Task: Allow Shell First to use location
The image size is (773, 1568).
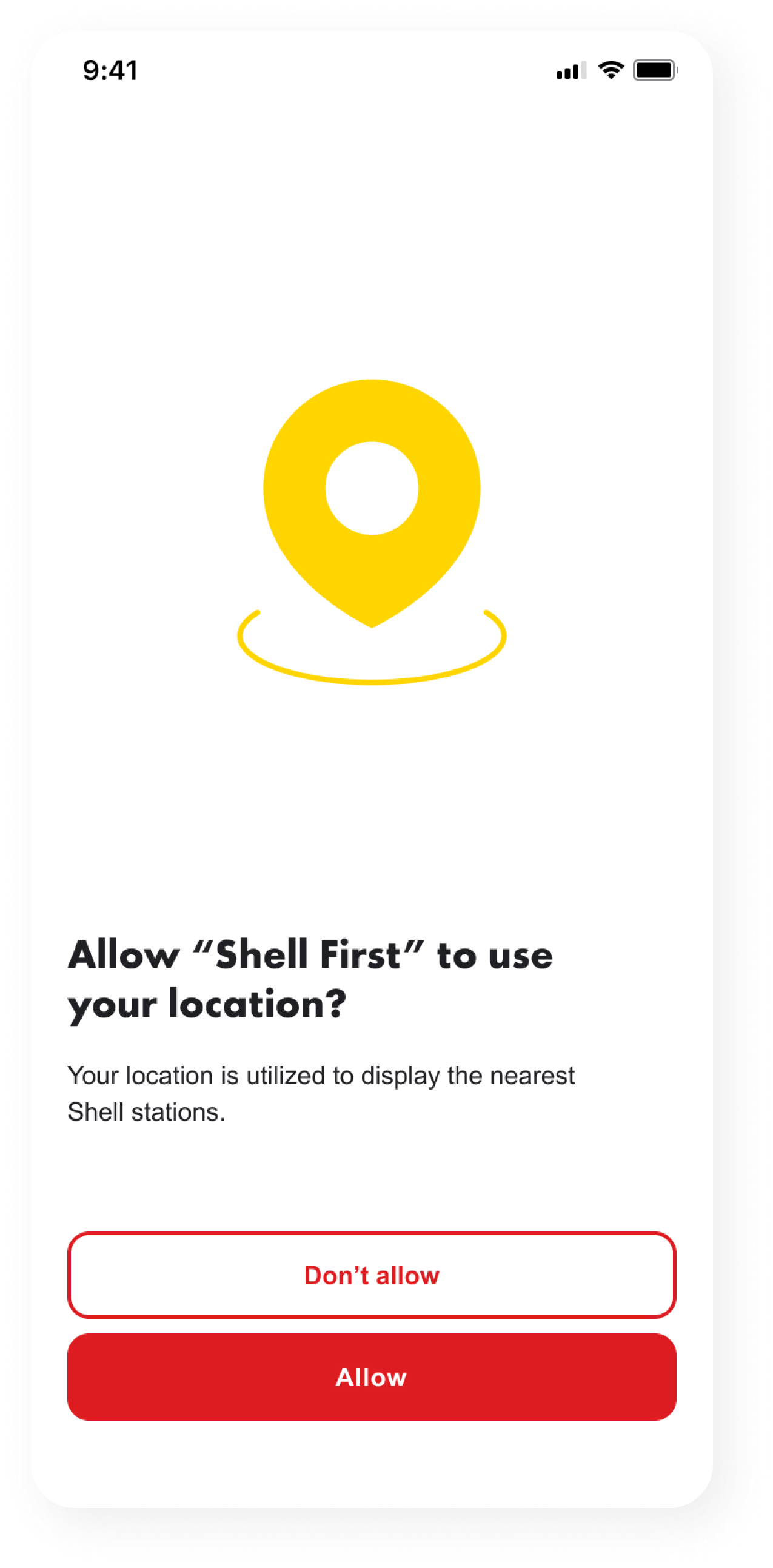Action: 371,1377
